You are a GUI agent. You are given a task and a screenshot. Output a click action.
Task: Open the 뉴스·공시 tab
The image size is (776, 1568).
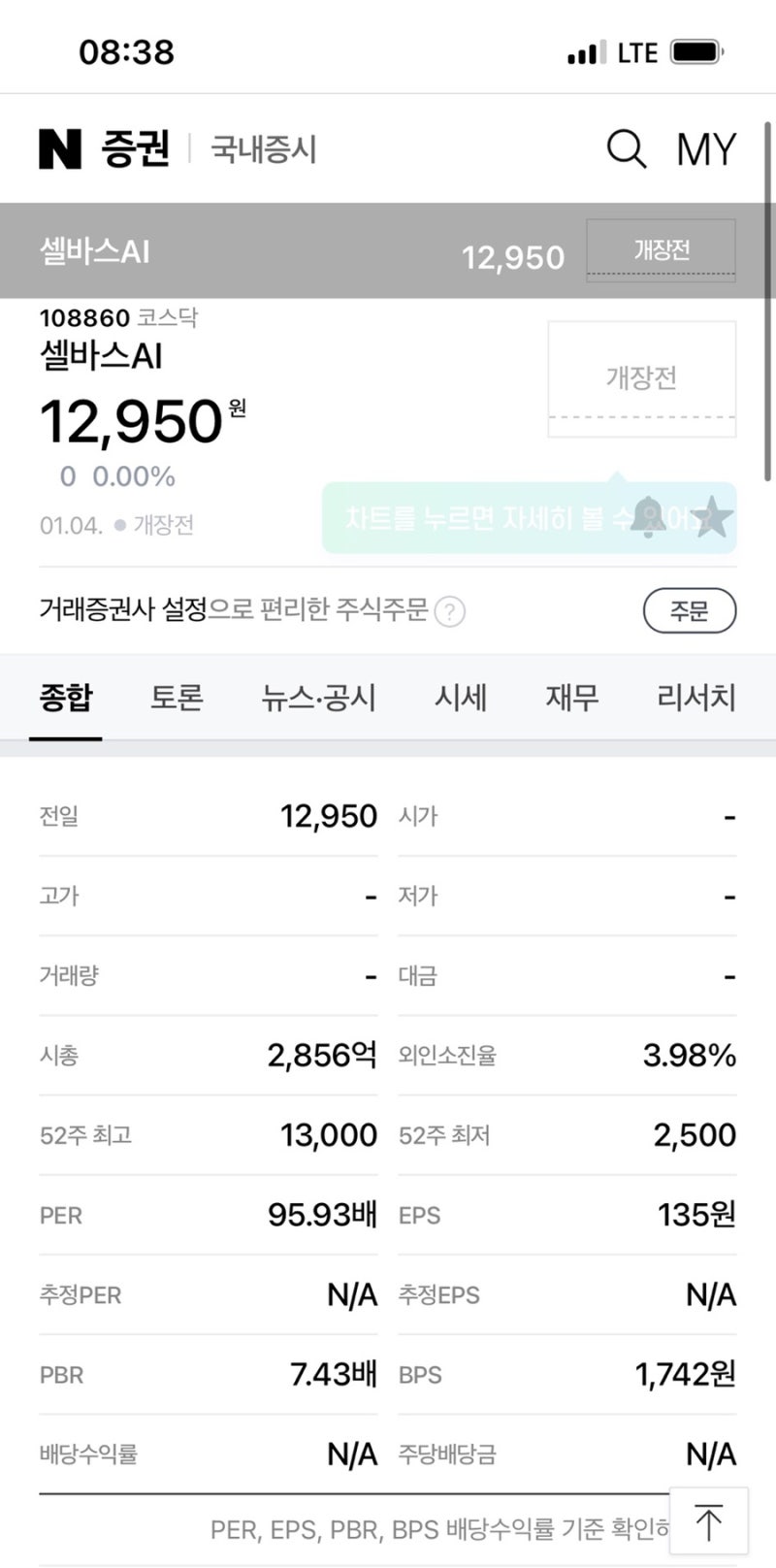pyautogui.click(x=317, y=699)
